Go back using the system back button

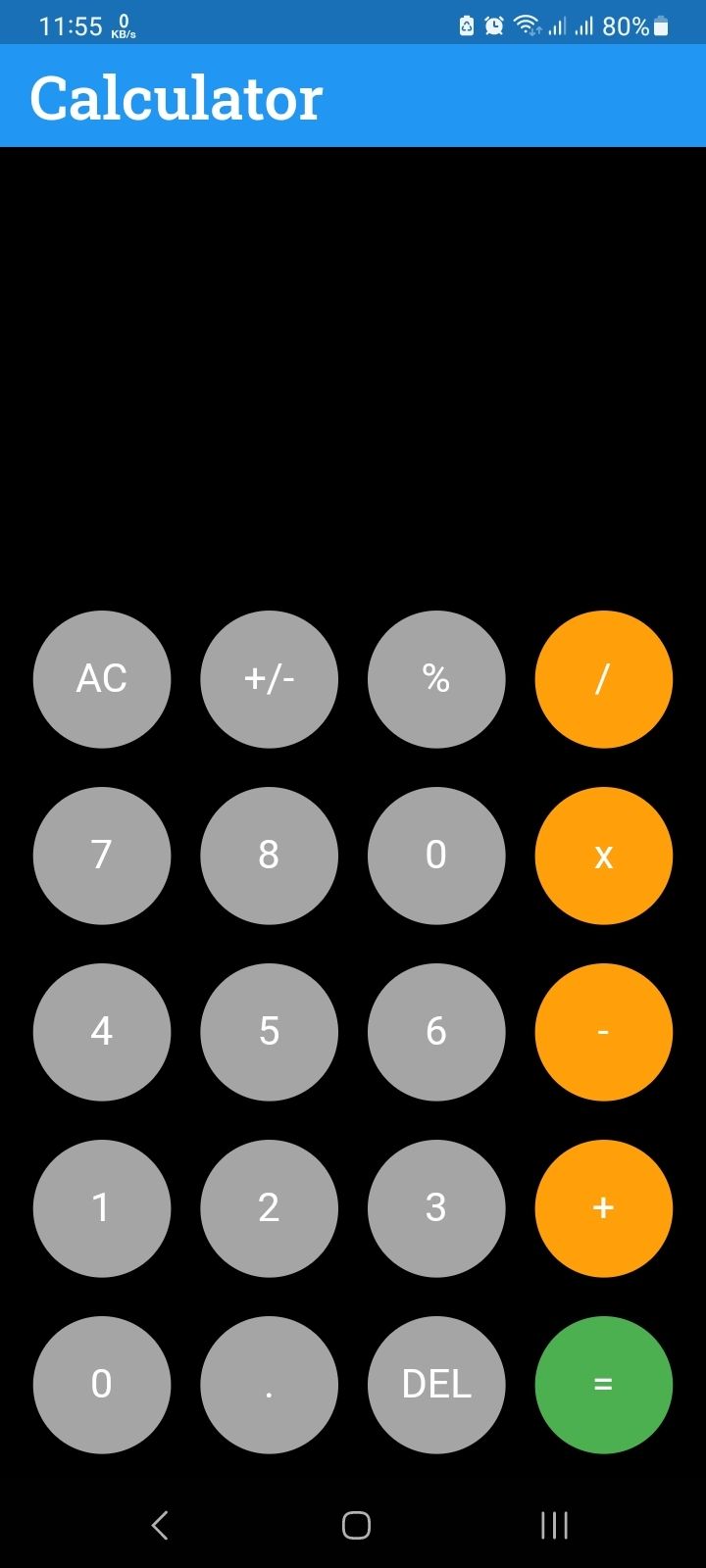[x=160, y=1525]
